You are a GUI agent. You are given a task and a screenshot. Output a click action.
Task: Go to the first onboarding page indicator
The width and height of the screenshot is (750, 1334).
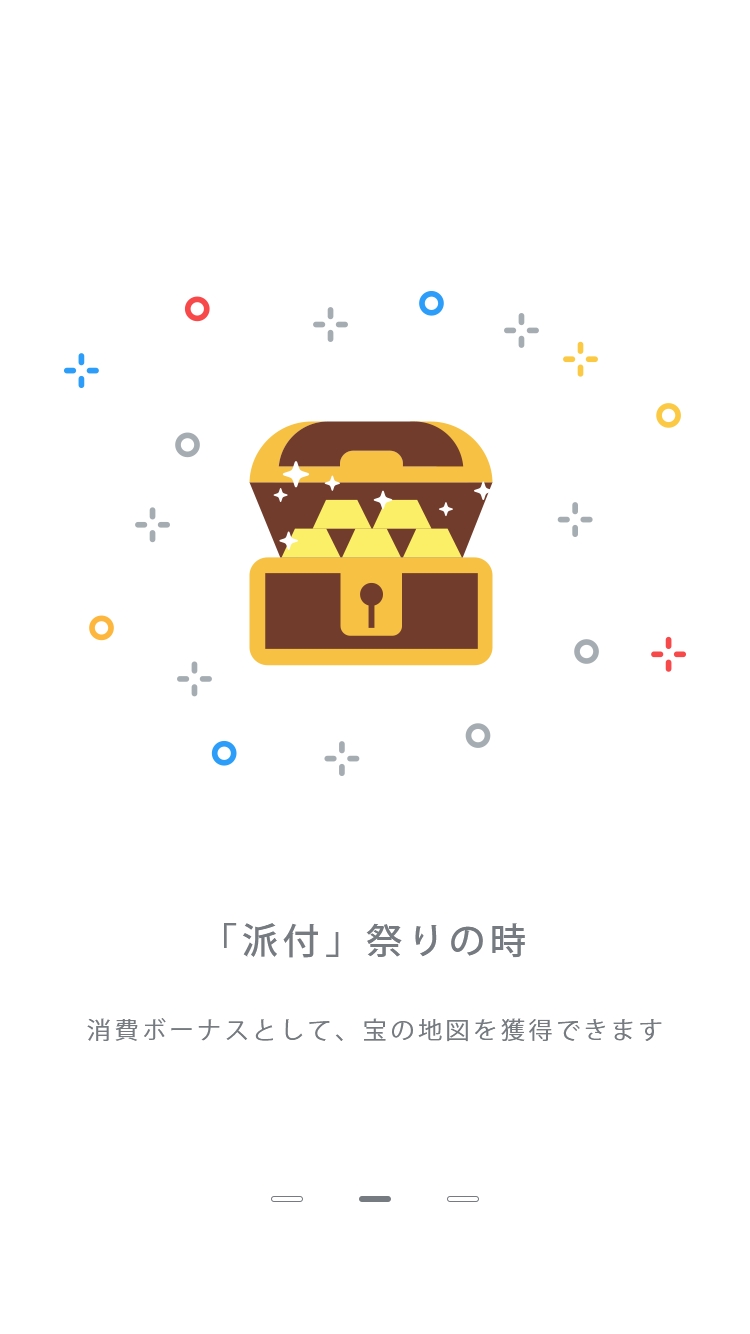287,1198
